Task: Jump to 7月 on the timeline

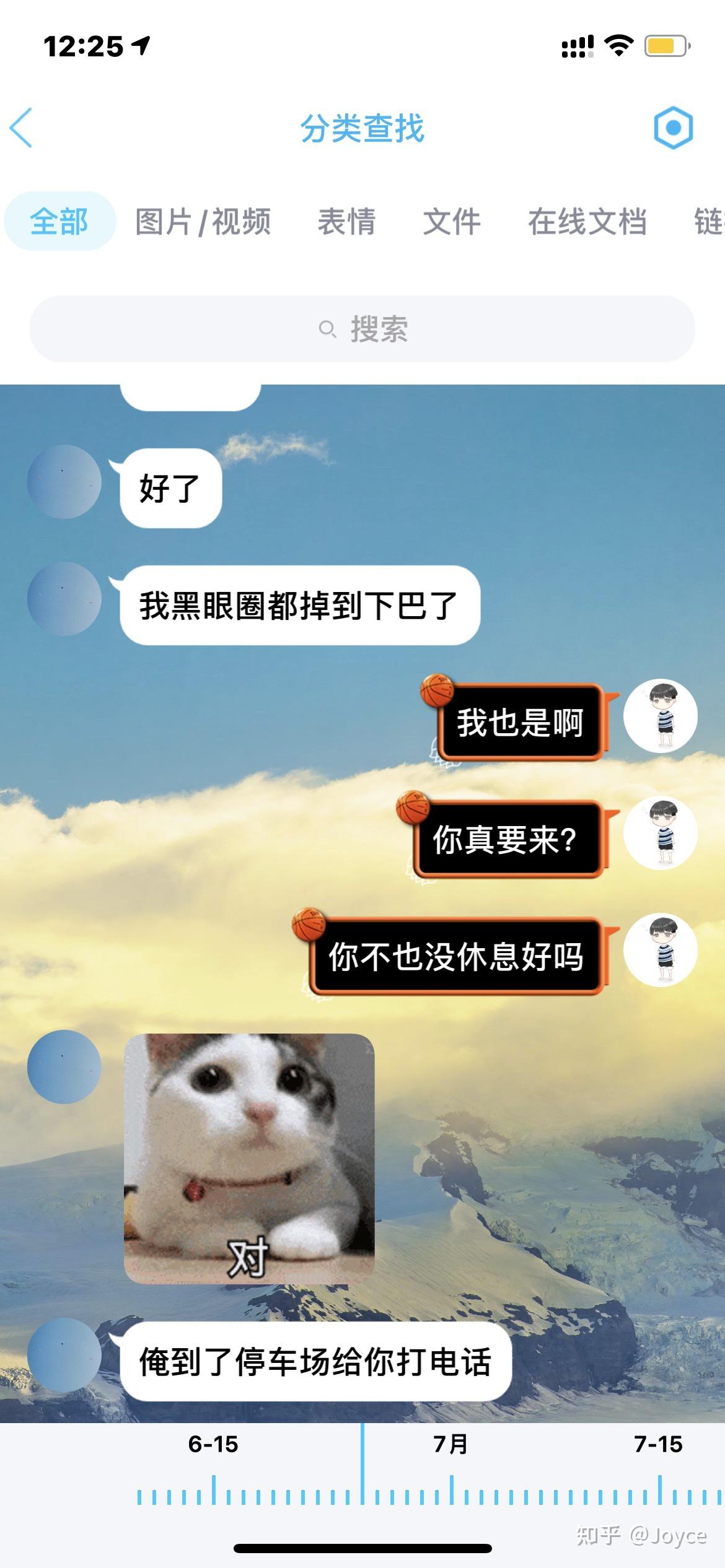Action: [451, 1444]
